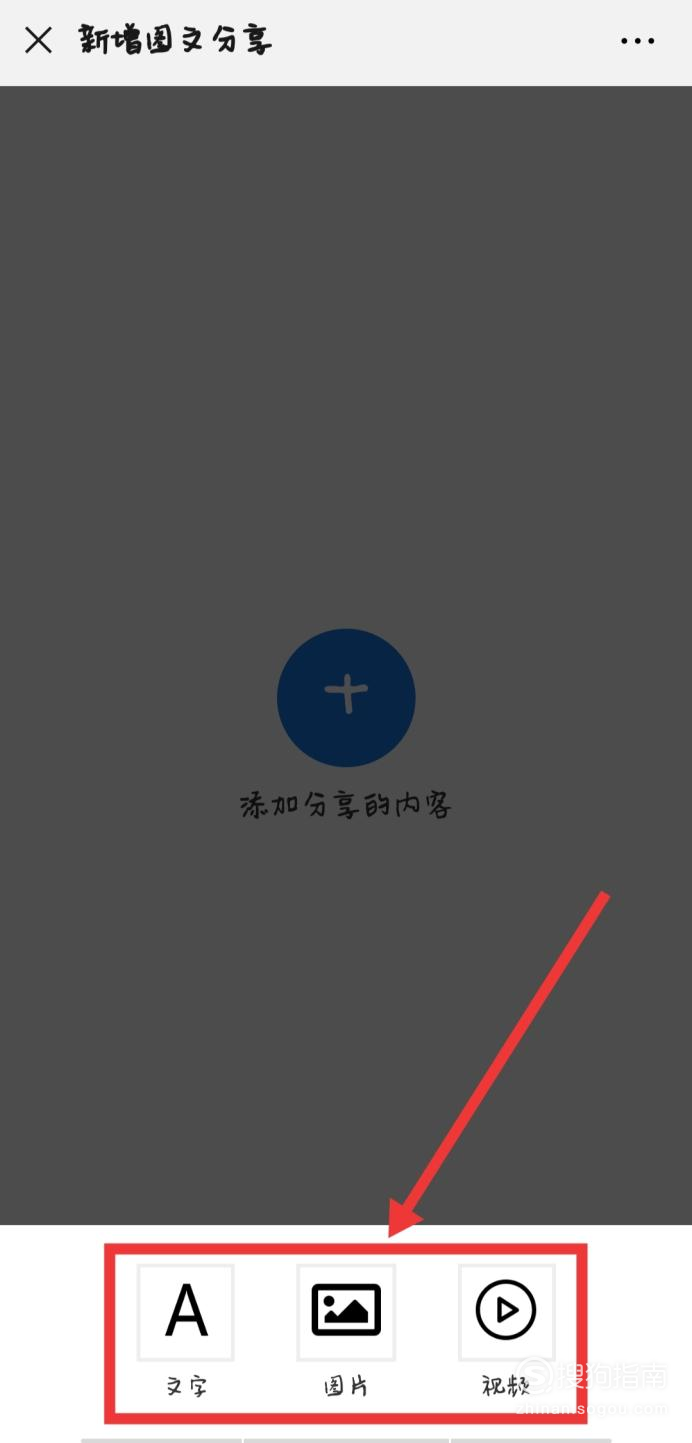Open the three-dot overflow menu
The image size is (692, 1443).
pyautogui.click(x=637, y=41)
